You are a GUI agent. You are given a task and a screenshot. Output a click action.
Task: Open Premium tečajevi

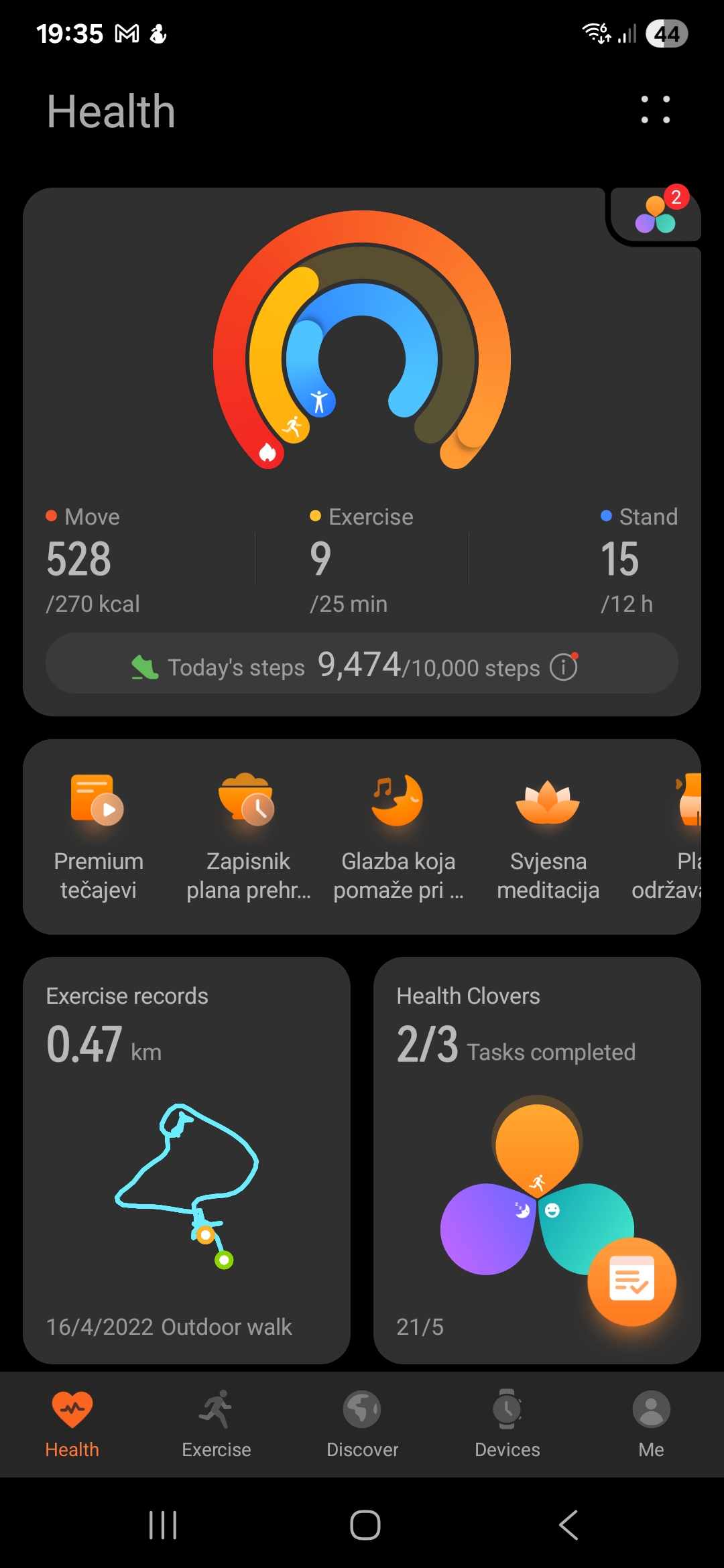tap(99, 837)
